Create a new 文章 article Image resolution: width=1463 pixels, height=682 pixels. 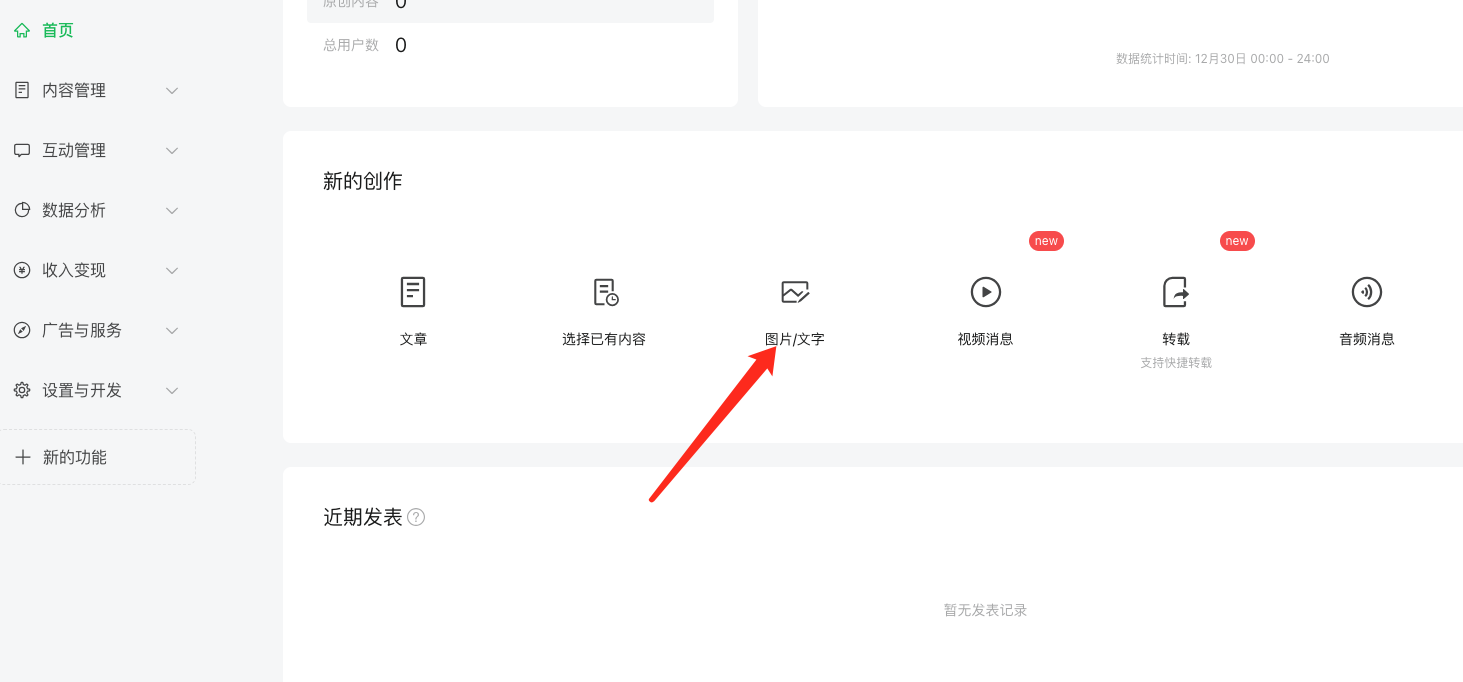413,309
